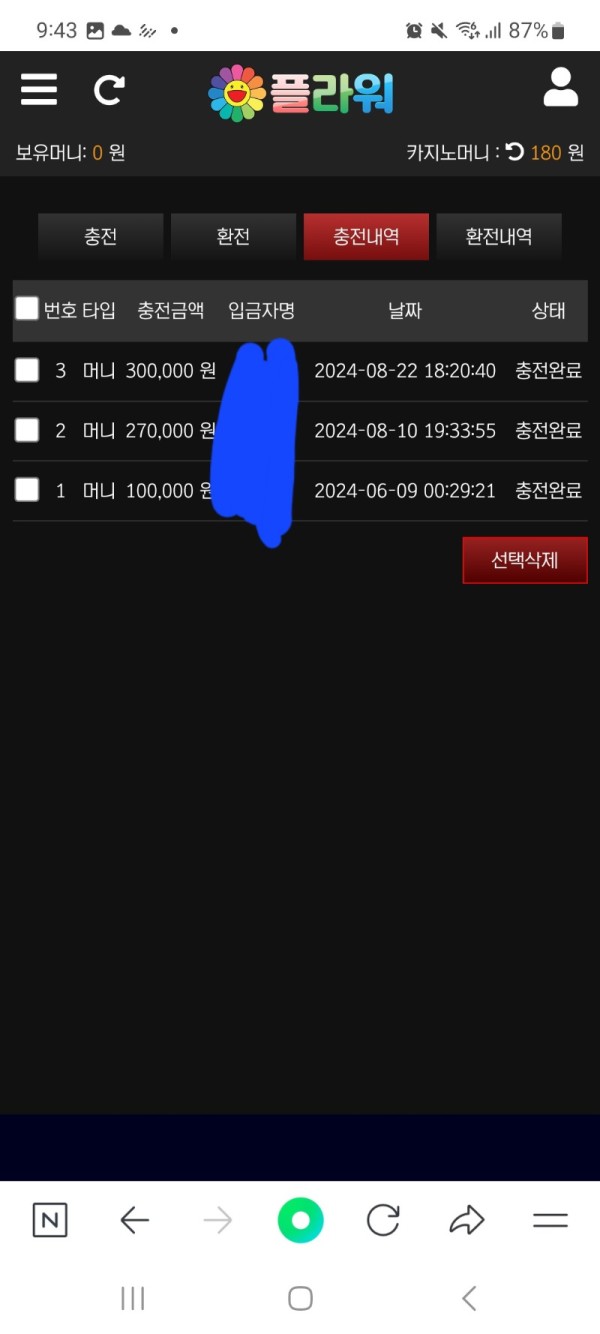
Task: Check the box for the 100,000 원 row
Action: click(27, 490)
